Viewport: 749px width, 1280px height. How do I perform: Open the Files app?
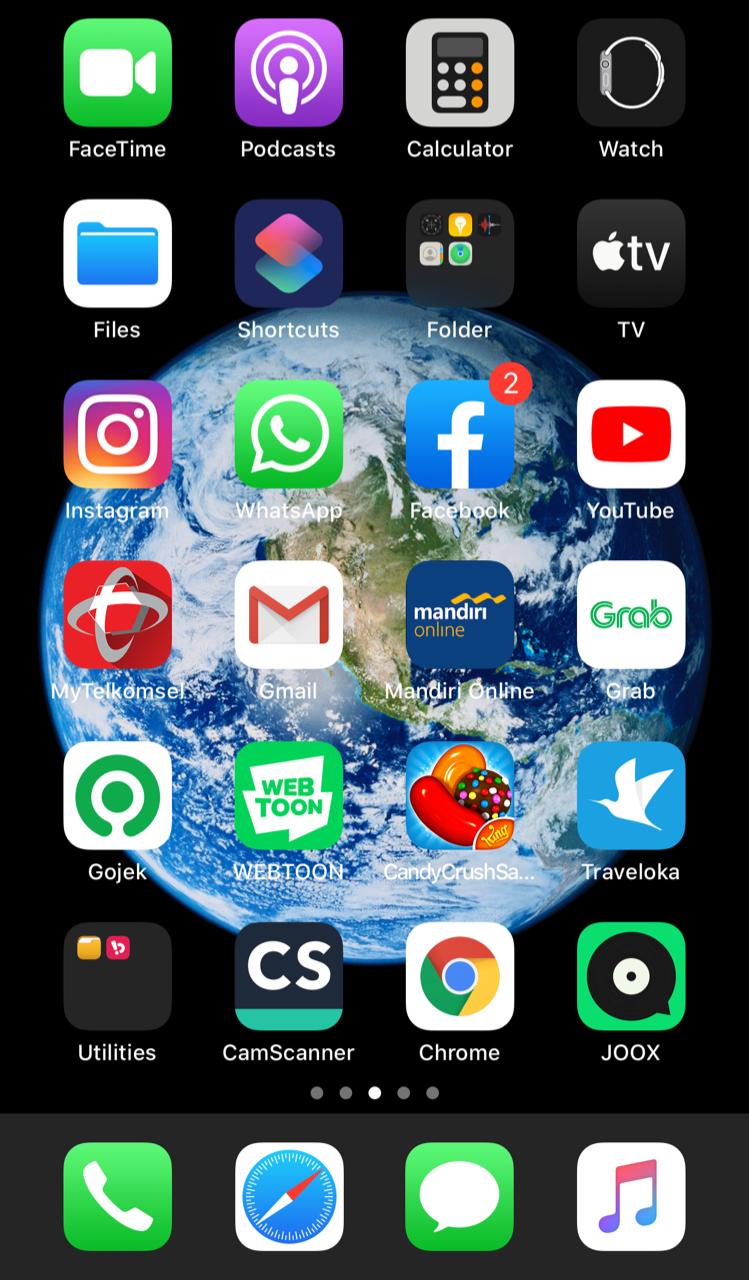pyautogui.click(x=117, y=253)
